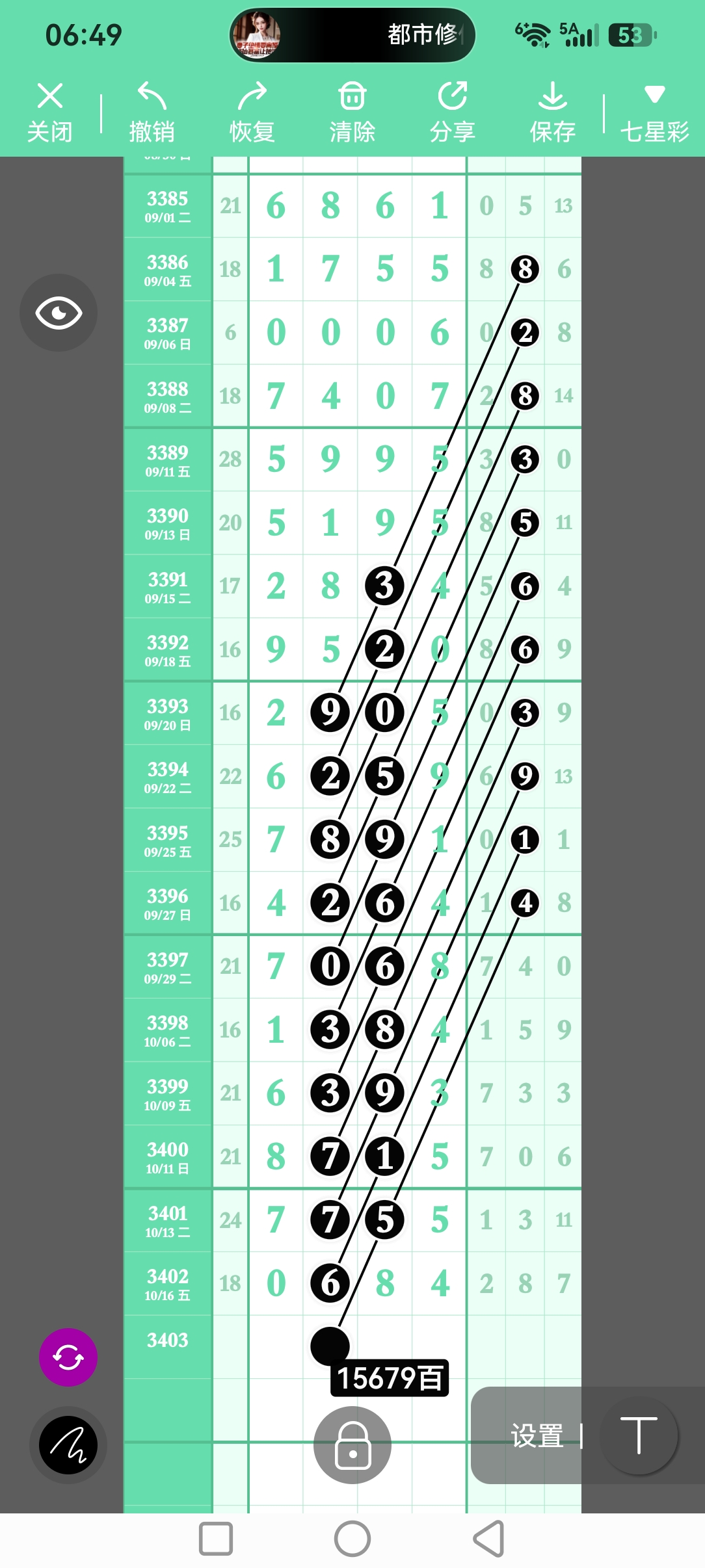Tap the media pill at the top
Viewport: 705px width, 1568px height.
click(352, 35)
